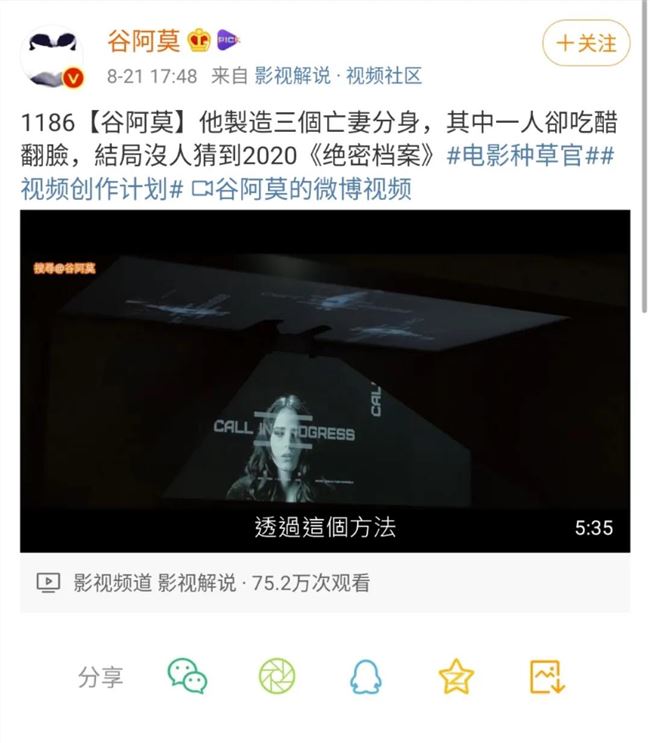The width and height of the screenshot is (650, 743).
Task: Open the 谷阿莫 username link
Action: [144, 40]
